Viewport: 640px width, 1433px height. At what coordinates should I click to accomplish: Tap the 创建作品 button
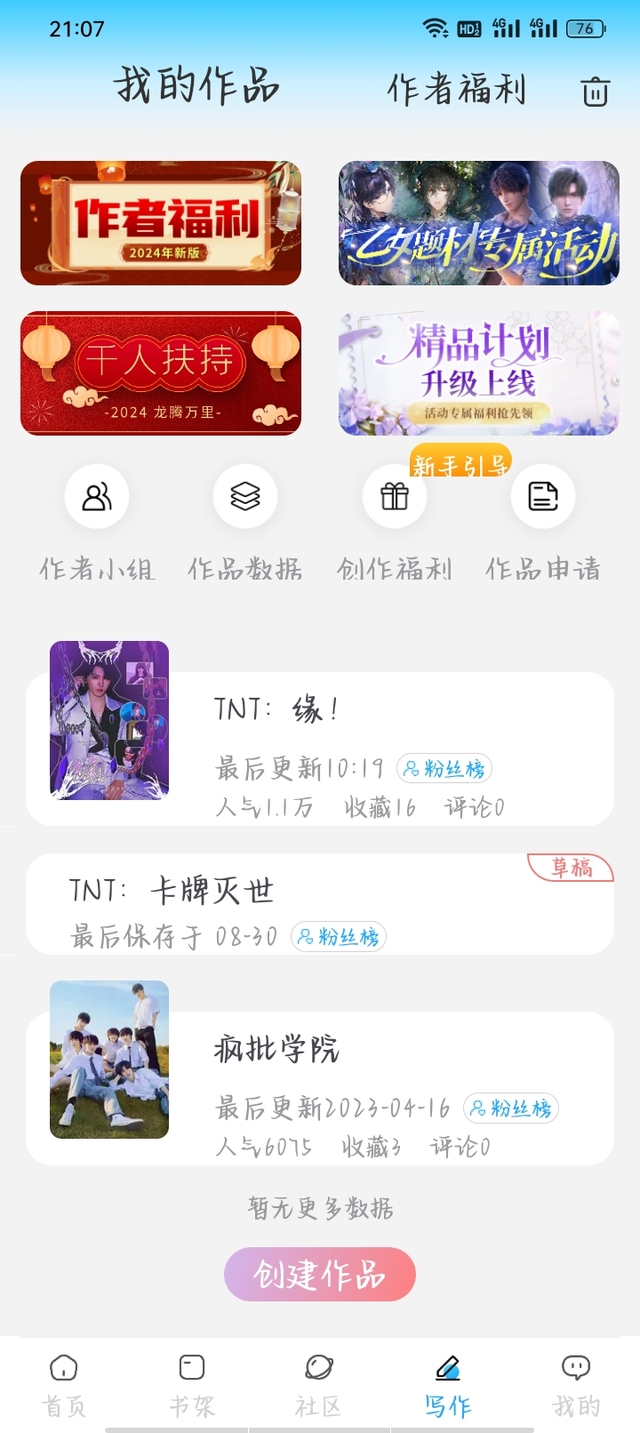[x=320, y=1275]
